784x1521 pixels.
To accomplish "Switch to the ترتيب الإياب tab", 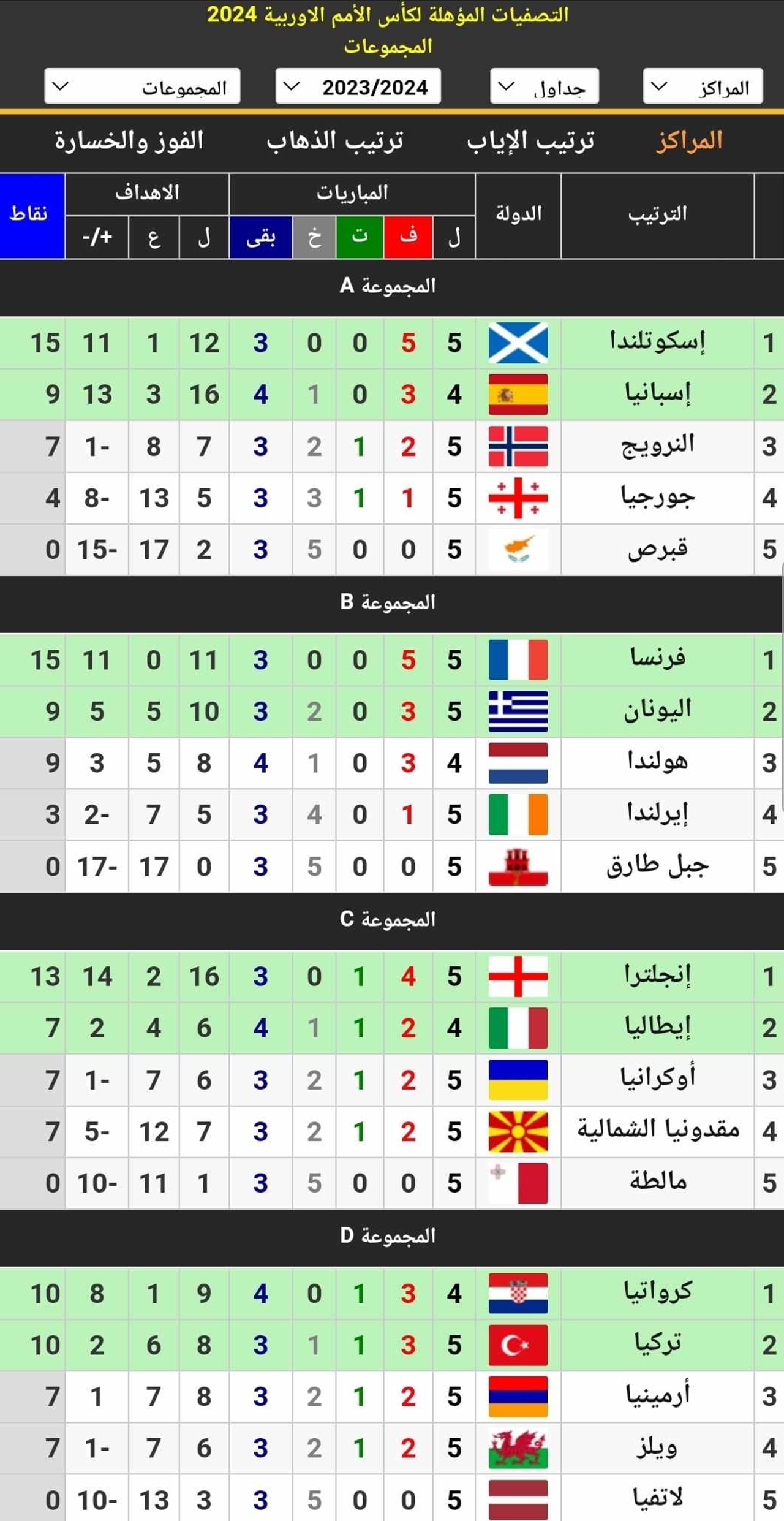I will (530, 141).
